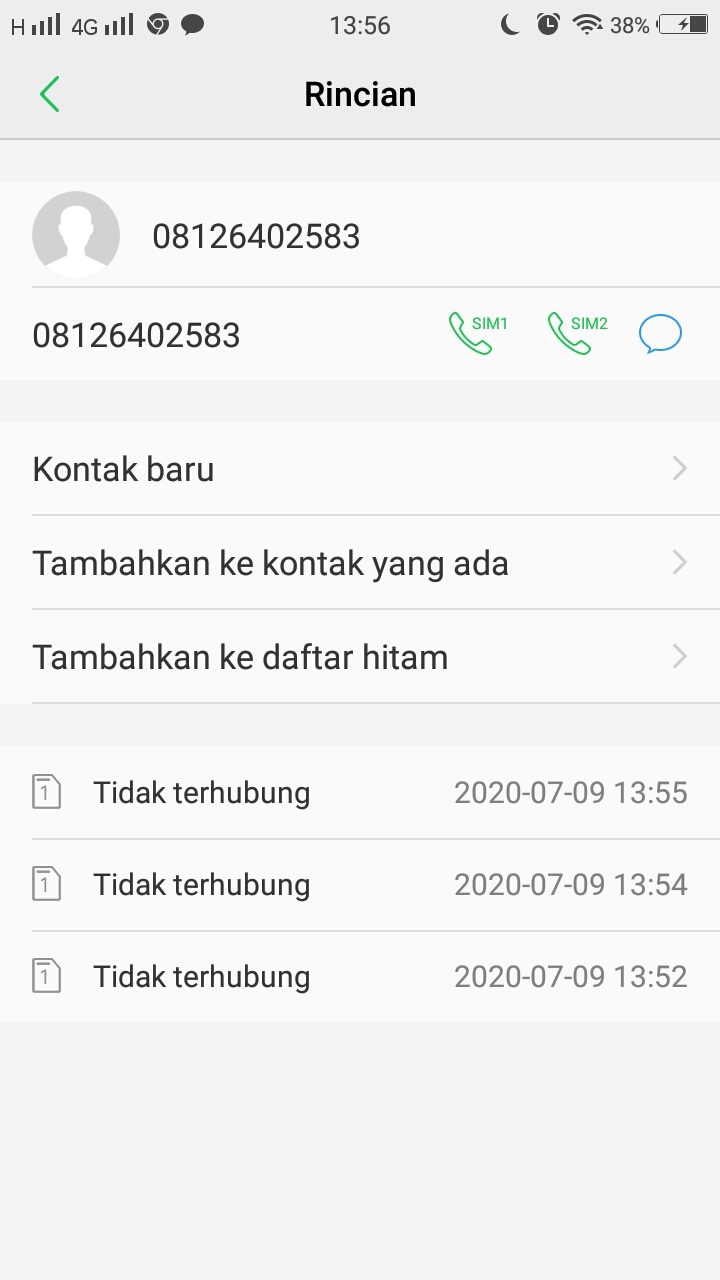Open the Chrome icon in the status bar
The image size is (720, 1280).
[157, 25]
